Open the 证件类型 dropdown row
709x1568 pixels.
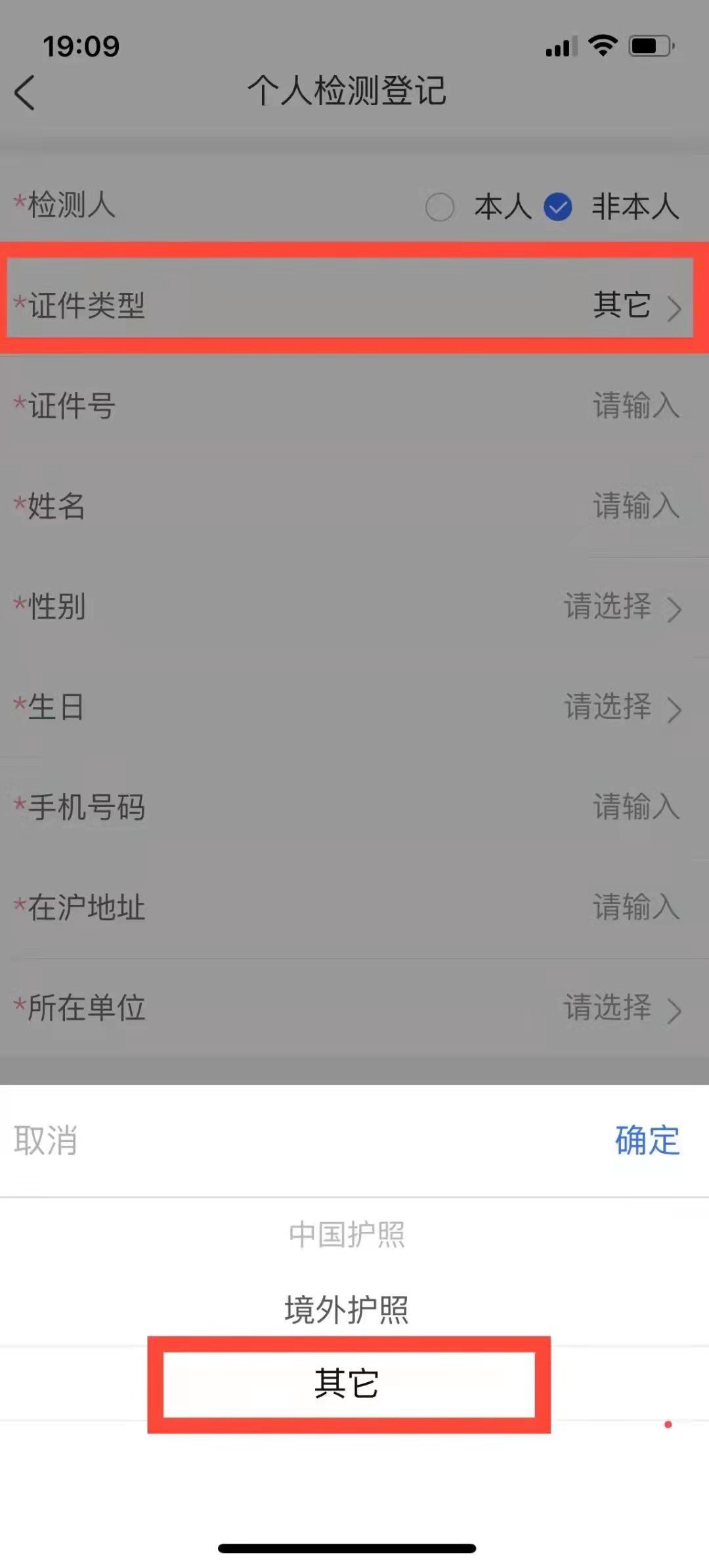[354, 305]
